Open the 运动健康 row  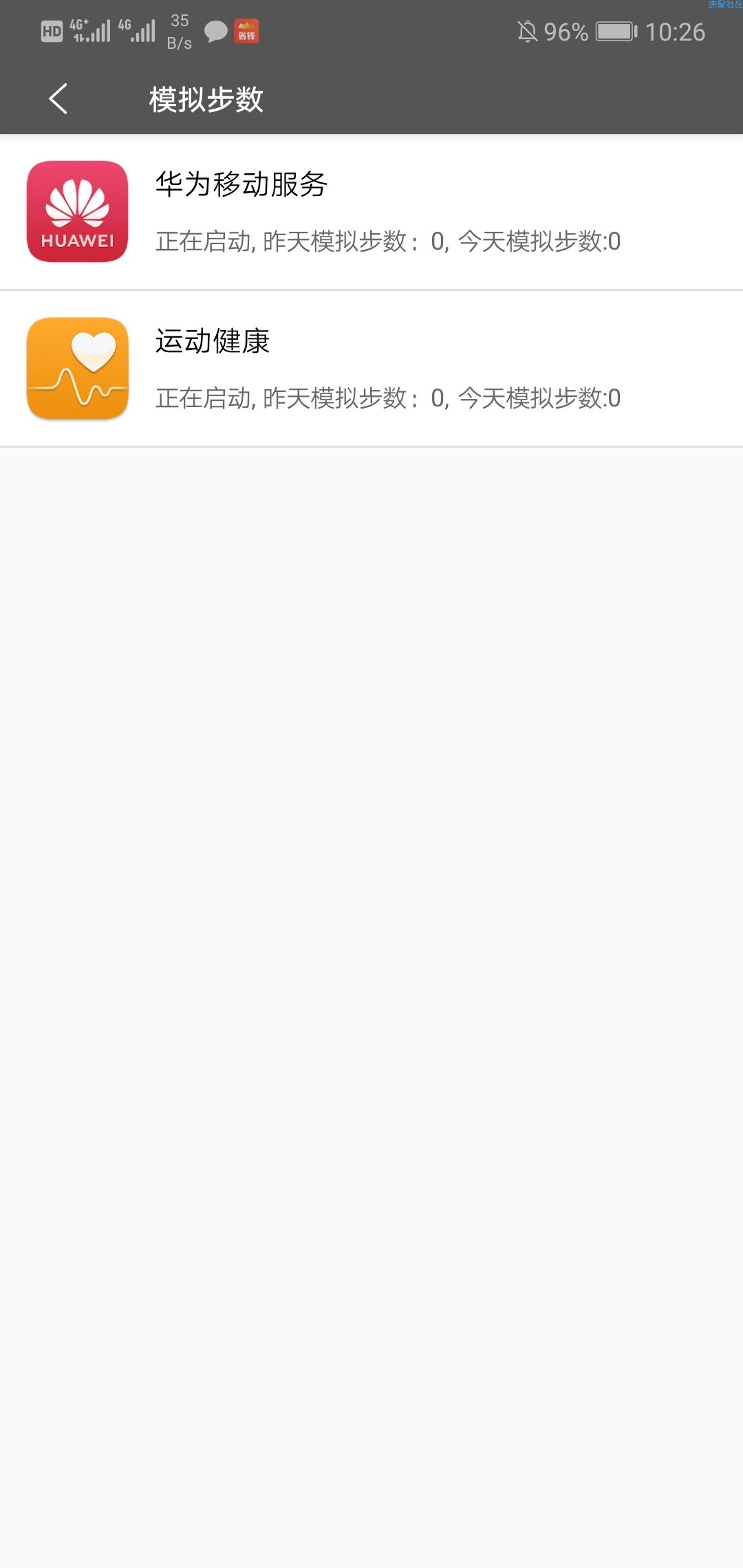[x=371, y=369]
